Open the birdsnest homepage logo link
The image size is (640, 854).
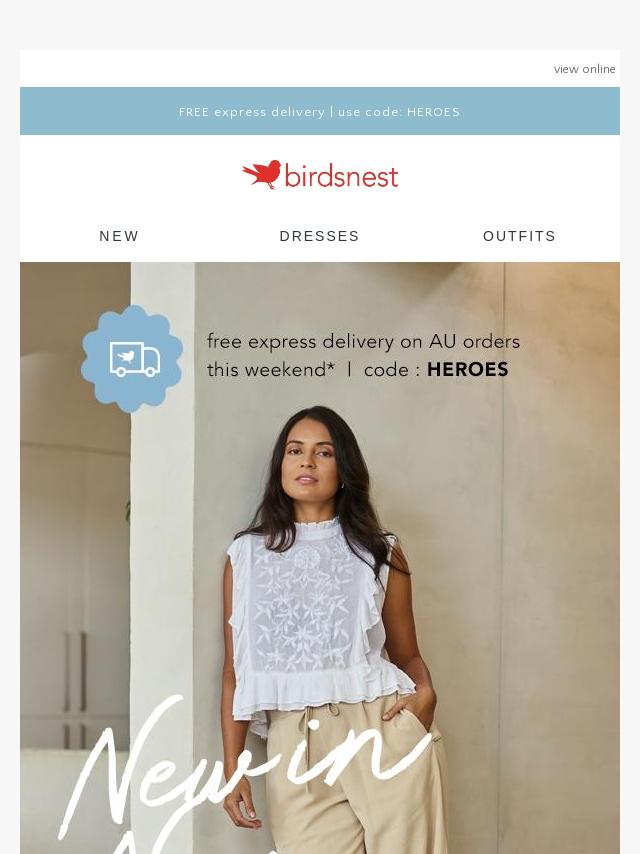click(x=320, y=175)
